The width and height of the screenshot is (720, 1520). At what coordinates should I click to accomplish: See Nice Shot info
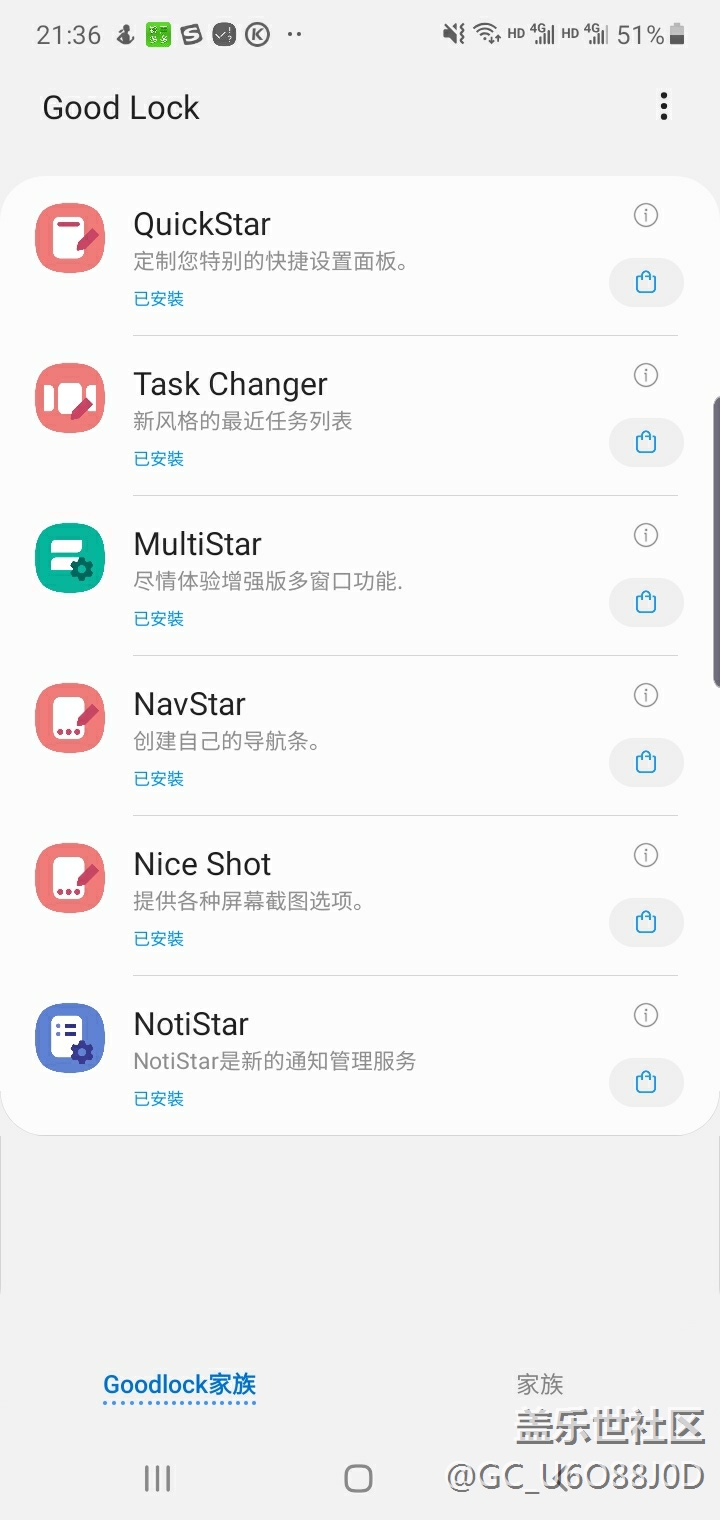coord(646,855)
